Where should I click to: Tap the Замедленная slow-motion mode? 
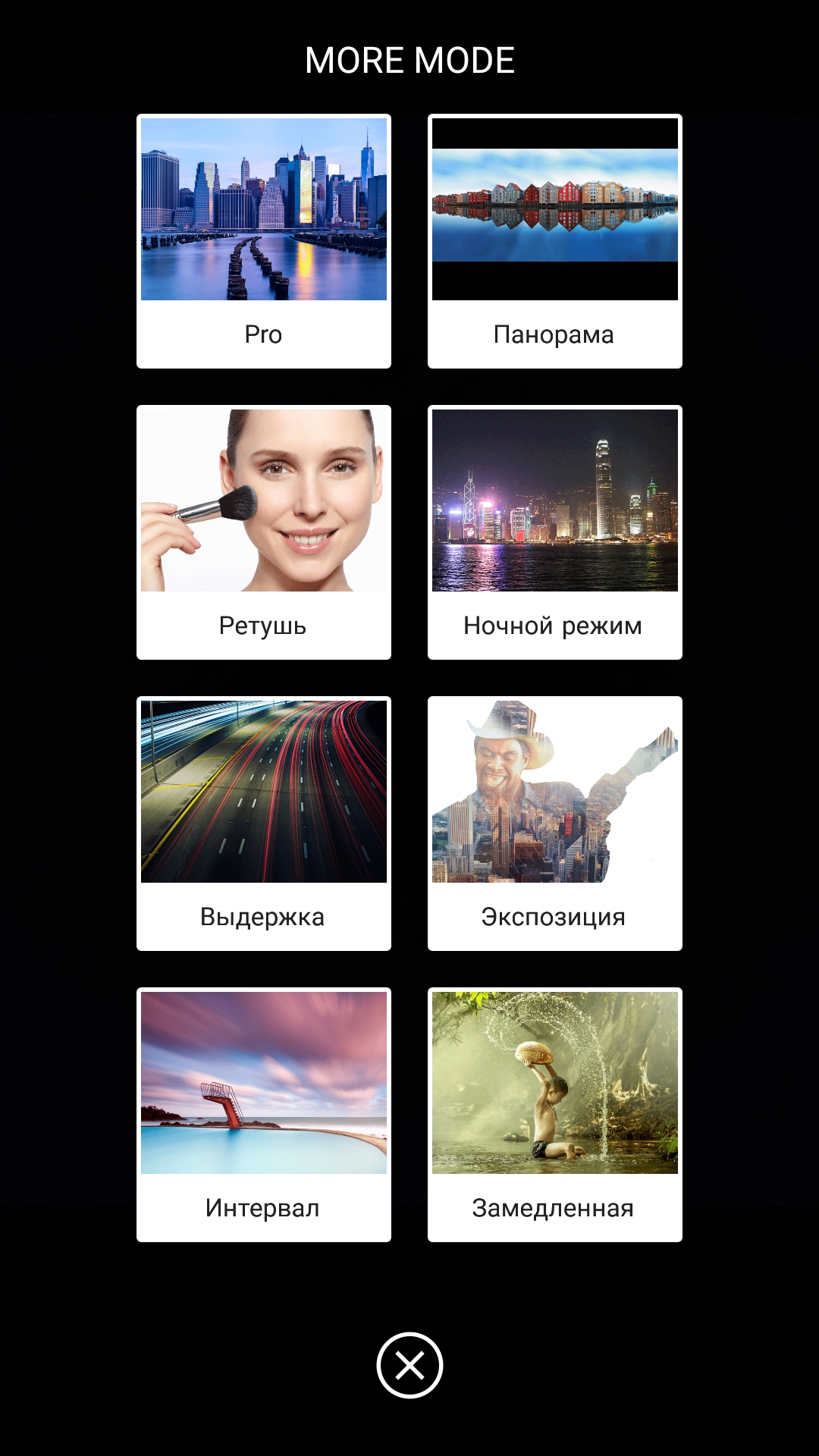555,1115
